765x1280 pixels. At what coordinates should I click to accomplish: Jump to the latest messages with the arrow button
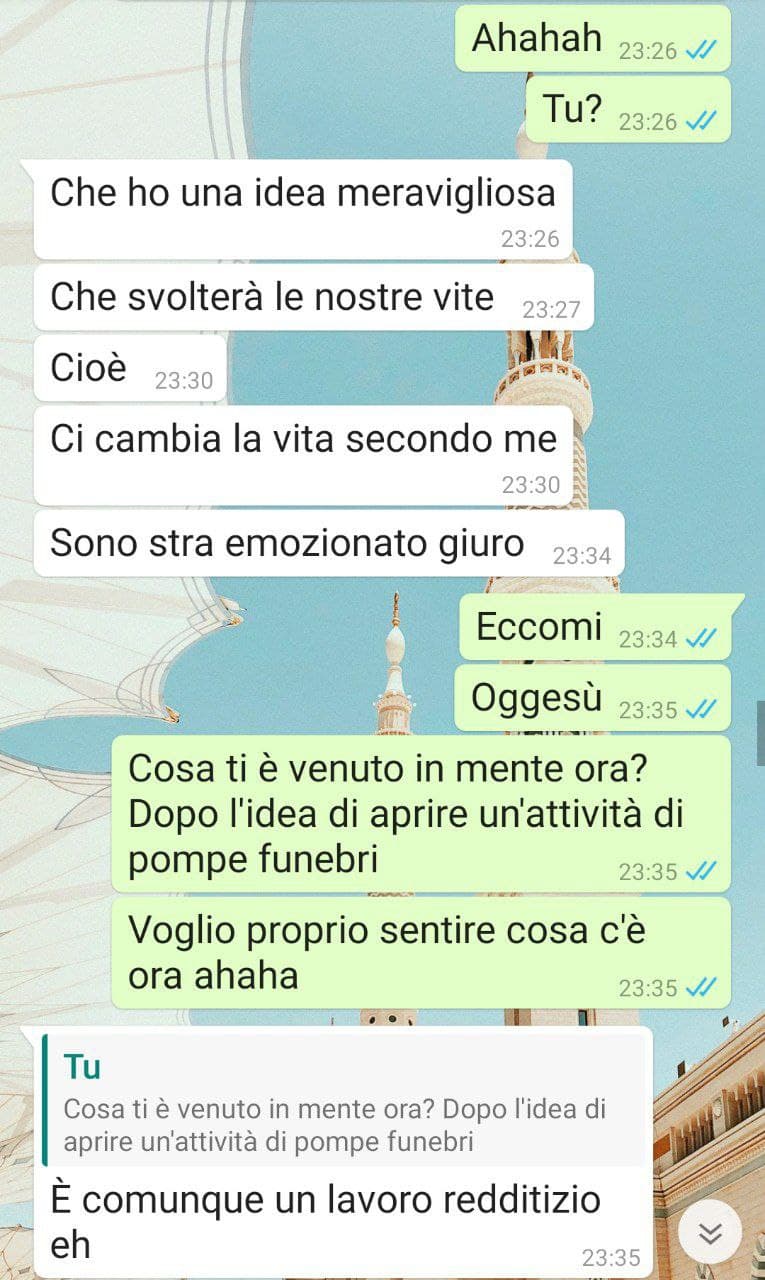pos(710,1232)
